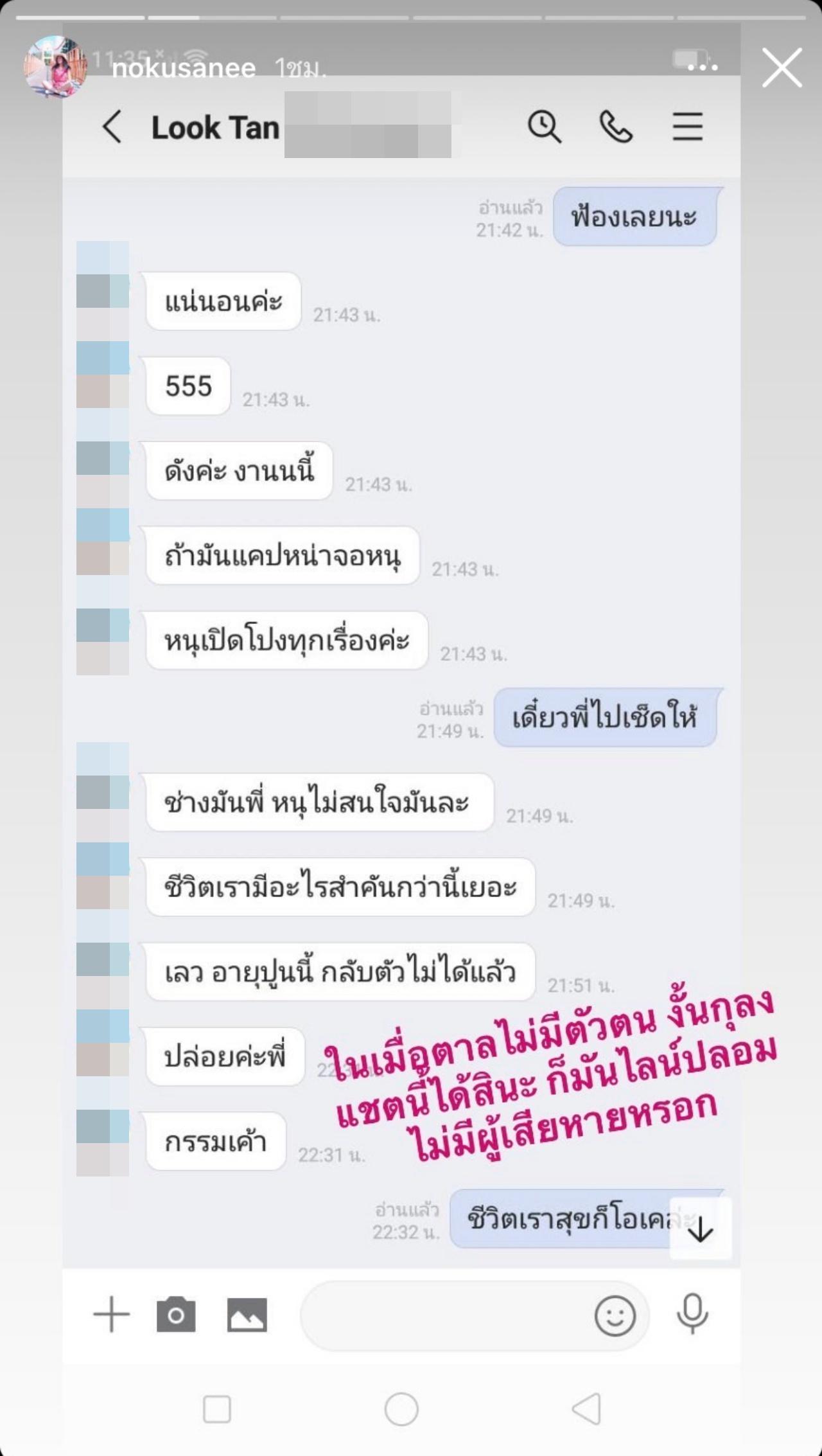
Task: Tap nokusanee's profile picture
Action: tap(55, 67)
